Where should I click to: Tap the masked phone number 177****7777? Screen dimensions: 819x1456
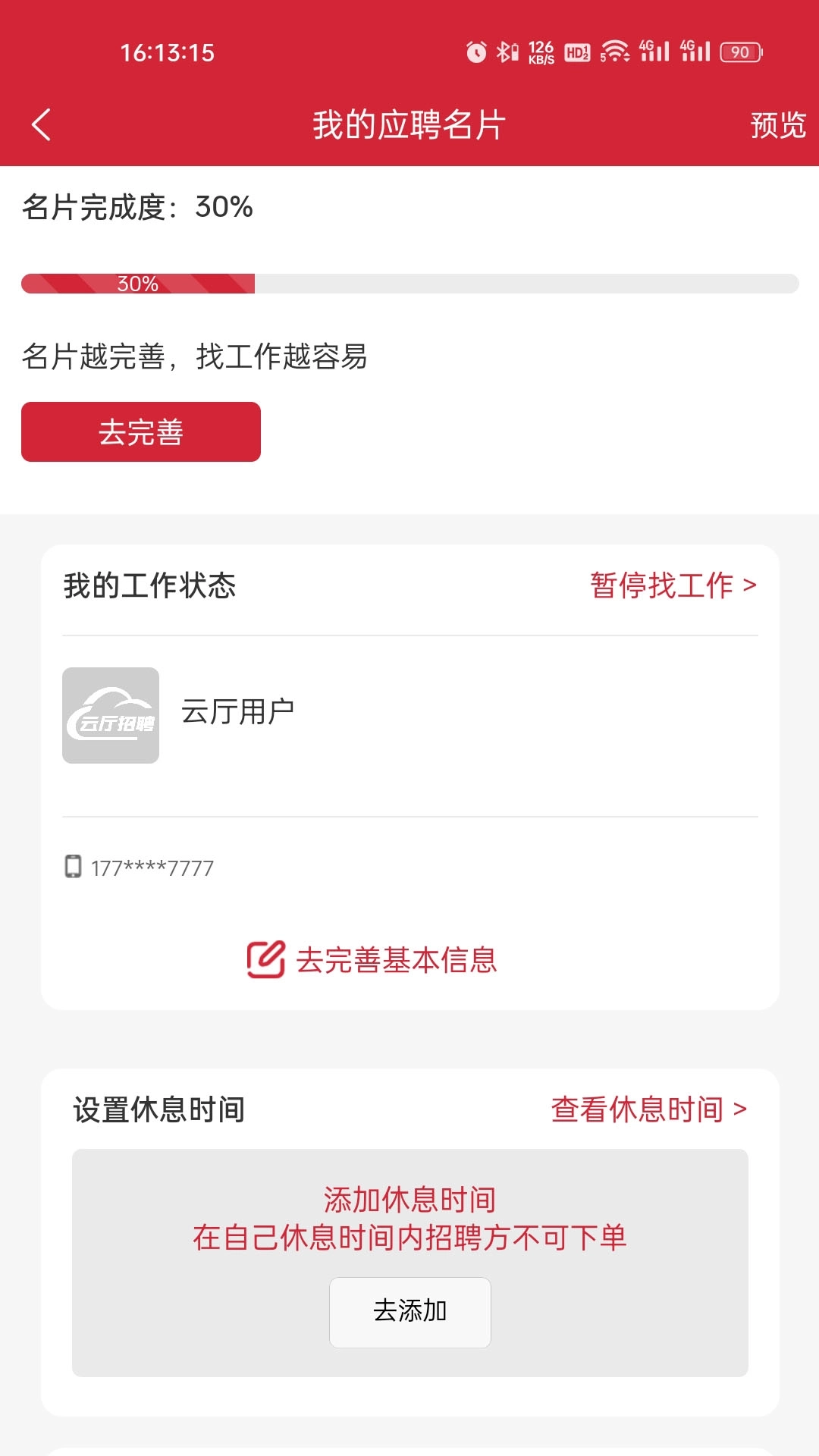tap(152, 869)
